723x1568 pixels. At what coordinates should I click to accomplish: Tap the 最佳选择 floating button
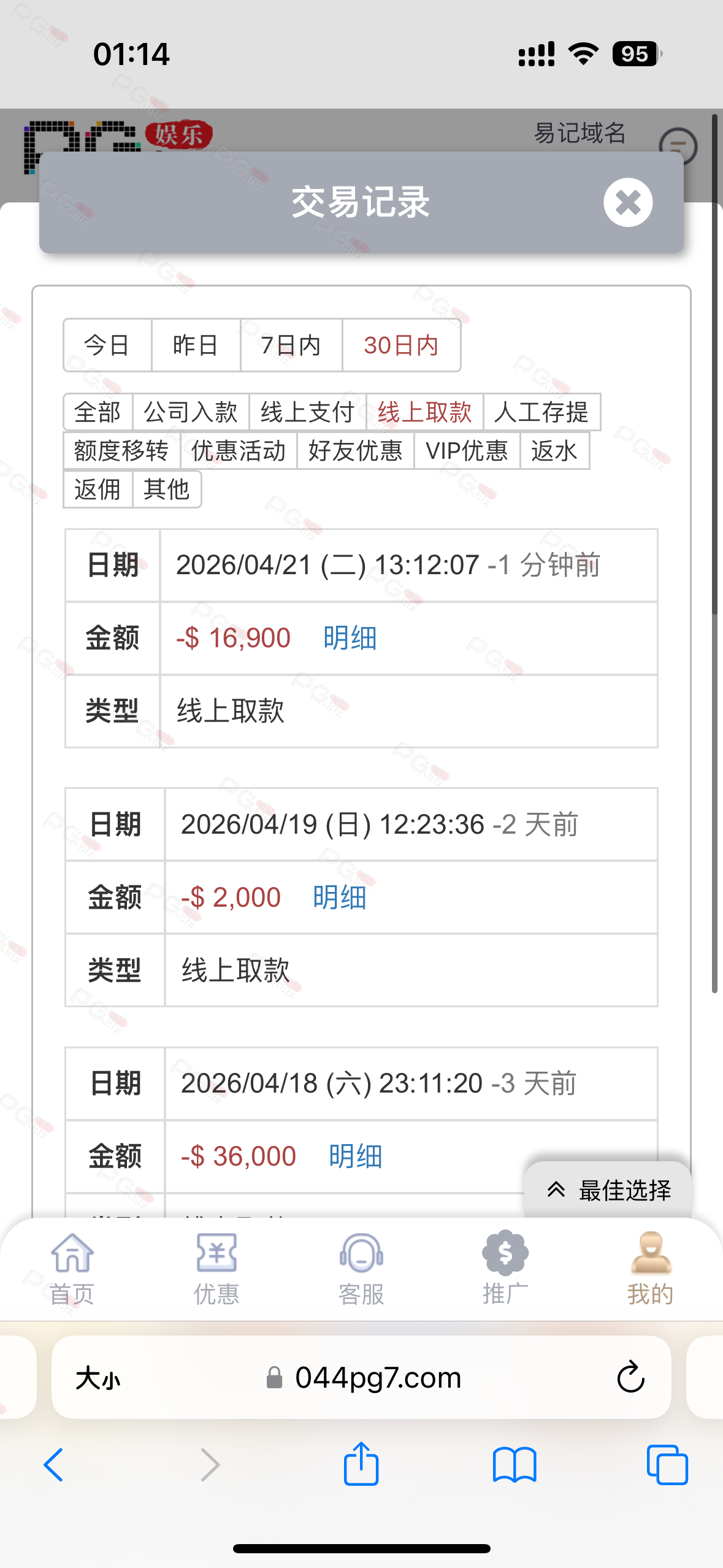pos(608,1190)
